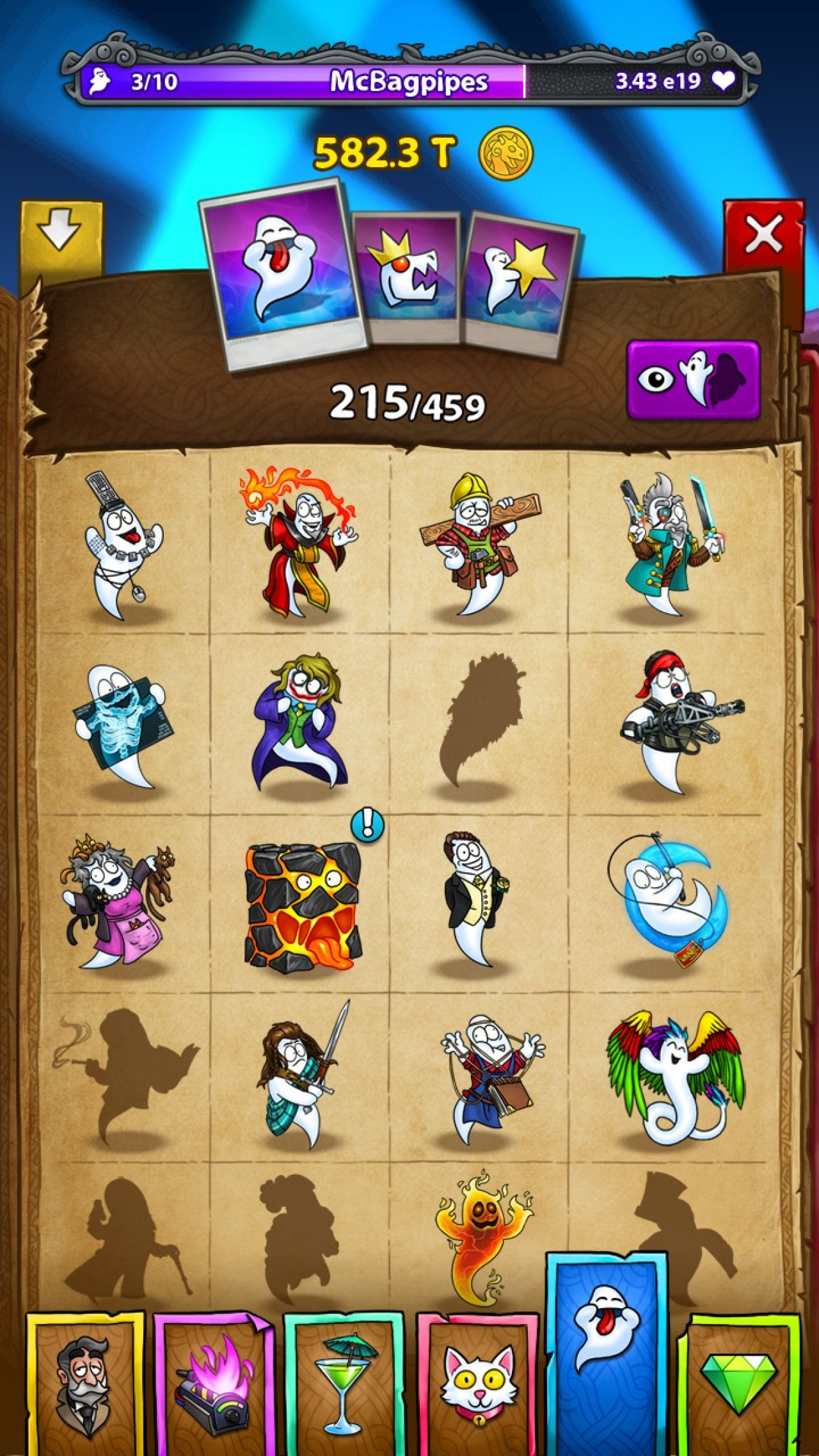Select the tongue-out ghost card tab
This screenshot has height=1456, width=819.
coord(283,274)
